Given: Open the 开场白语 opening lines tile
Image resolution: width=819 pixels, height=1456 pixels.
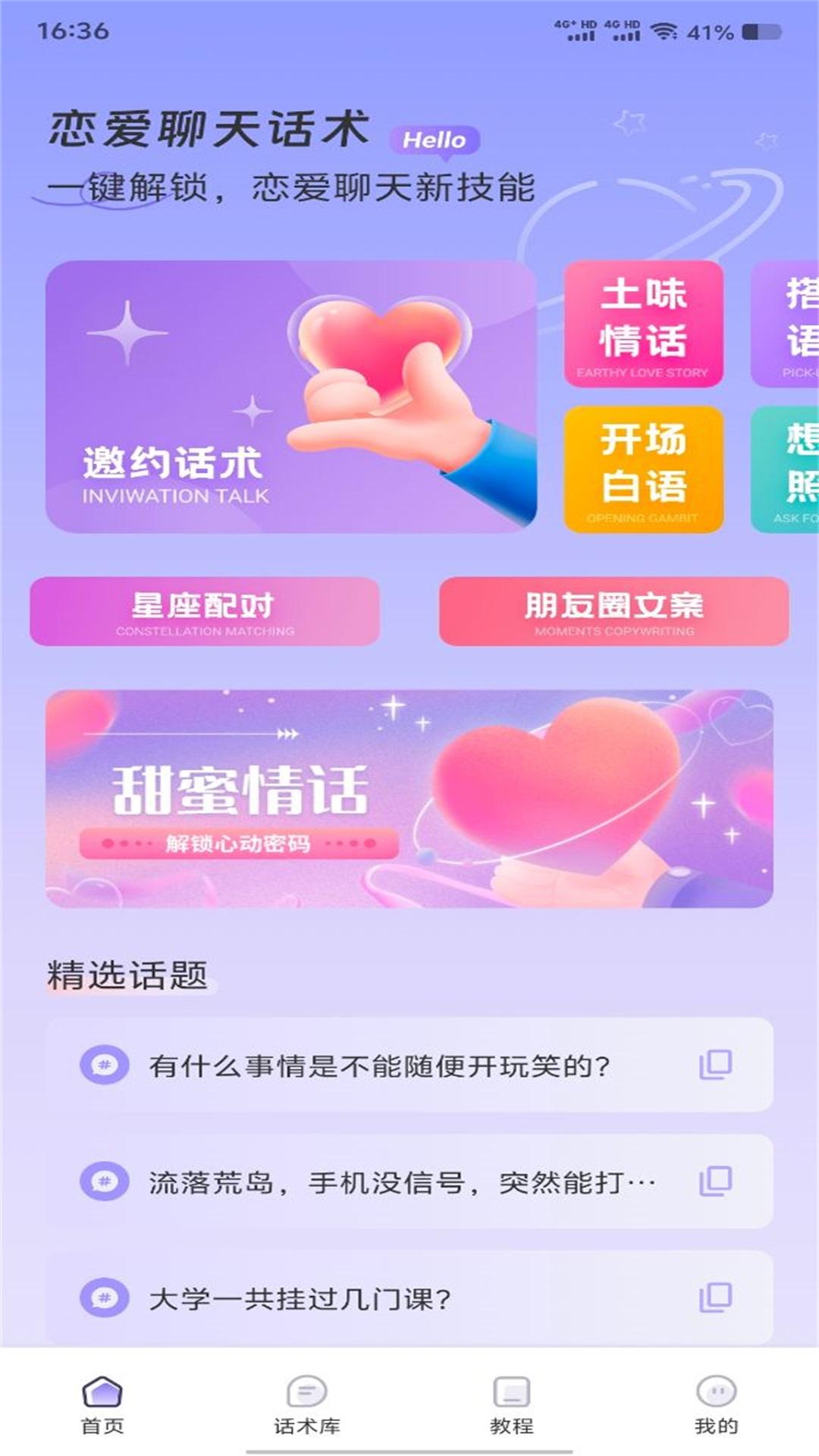Looking at the screenshot, I should [x=643, y=469].
